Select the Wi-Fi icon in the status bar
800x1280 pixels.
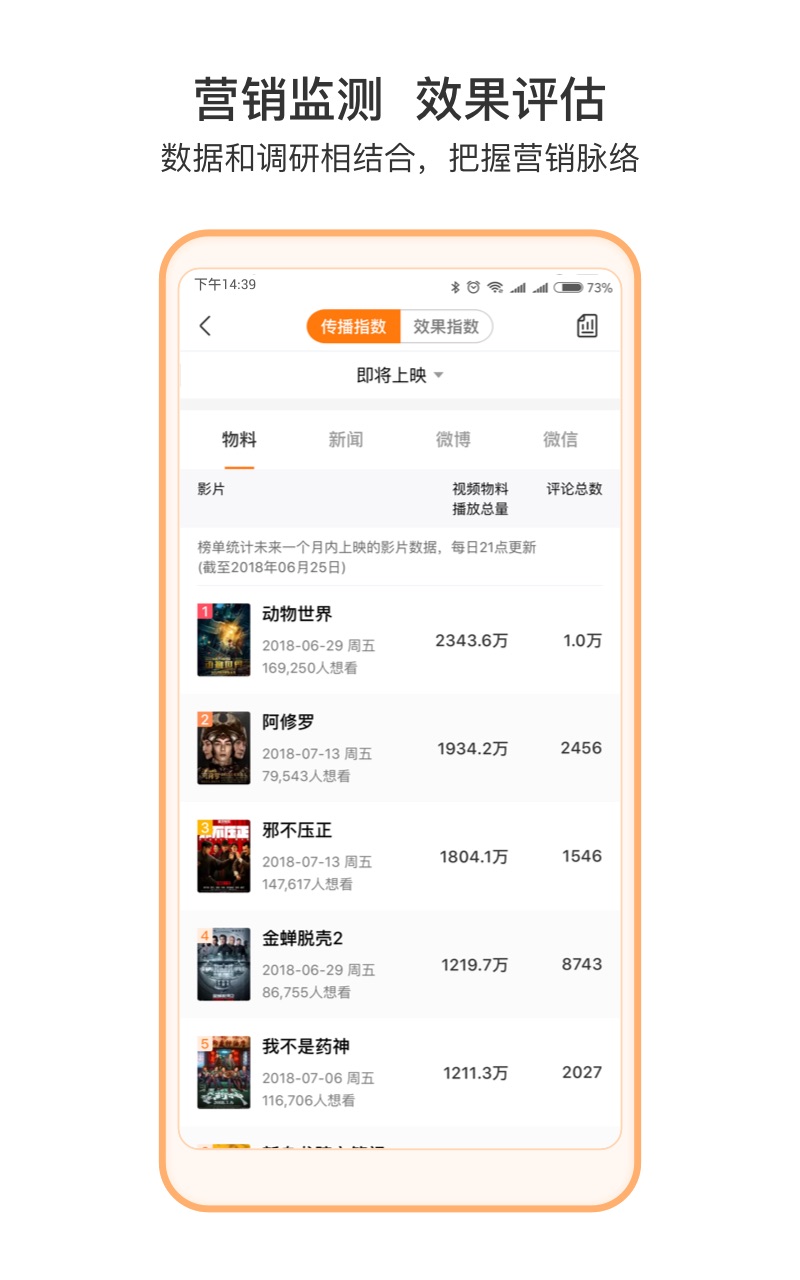click(494, 287)
